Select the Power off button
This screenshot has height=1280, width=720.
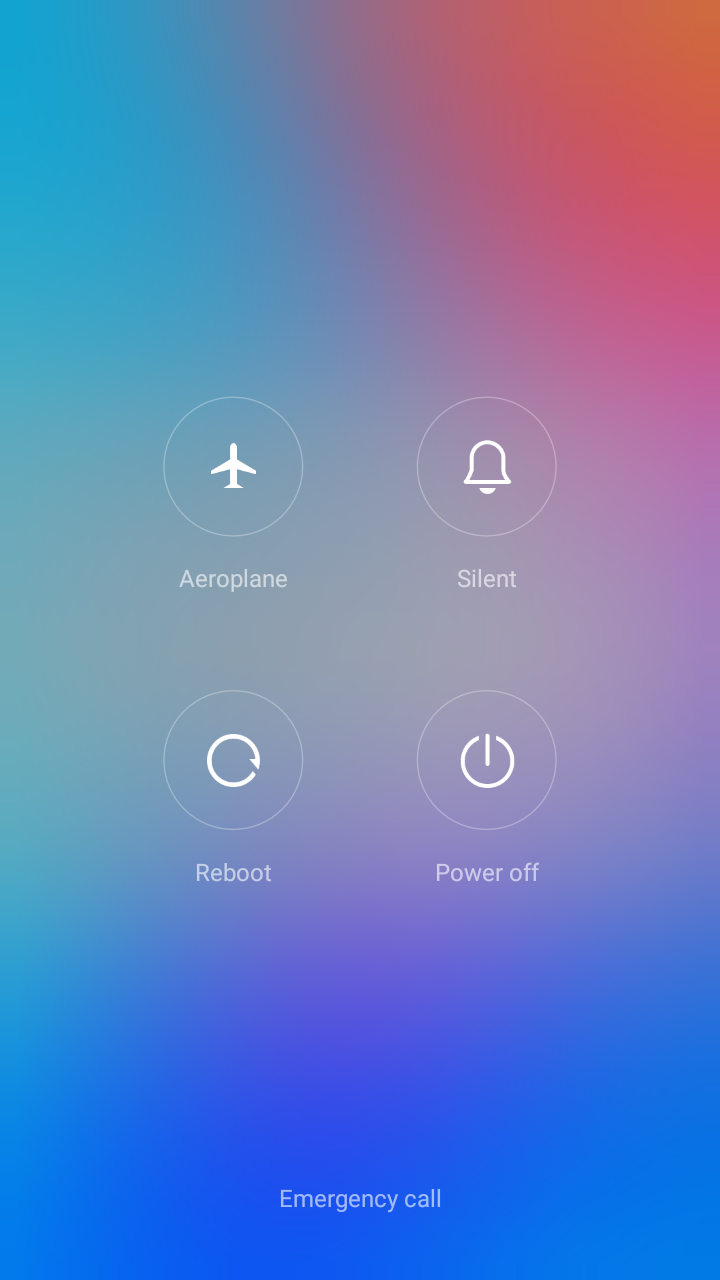pos(487,760)
